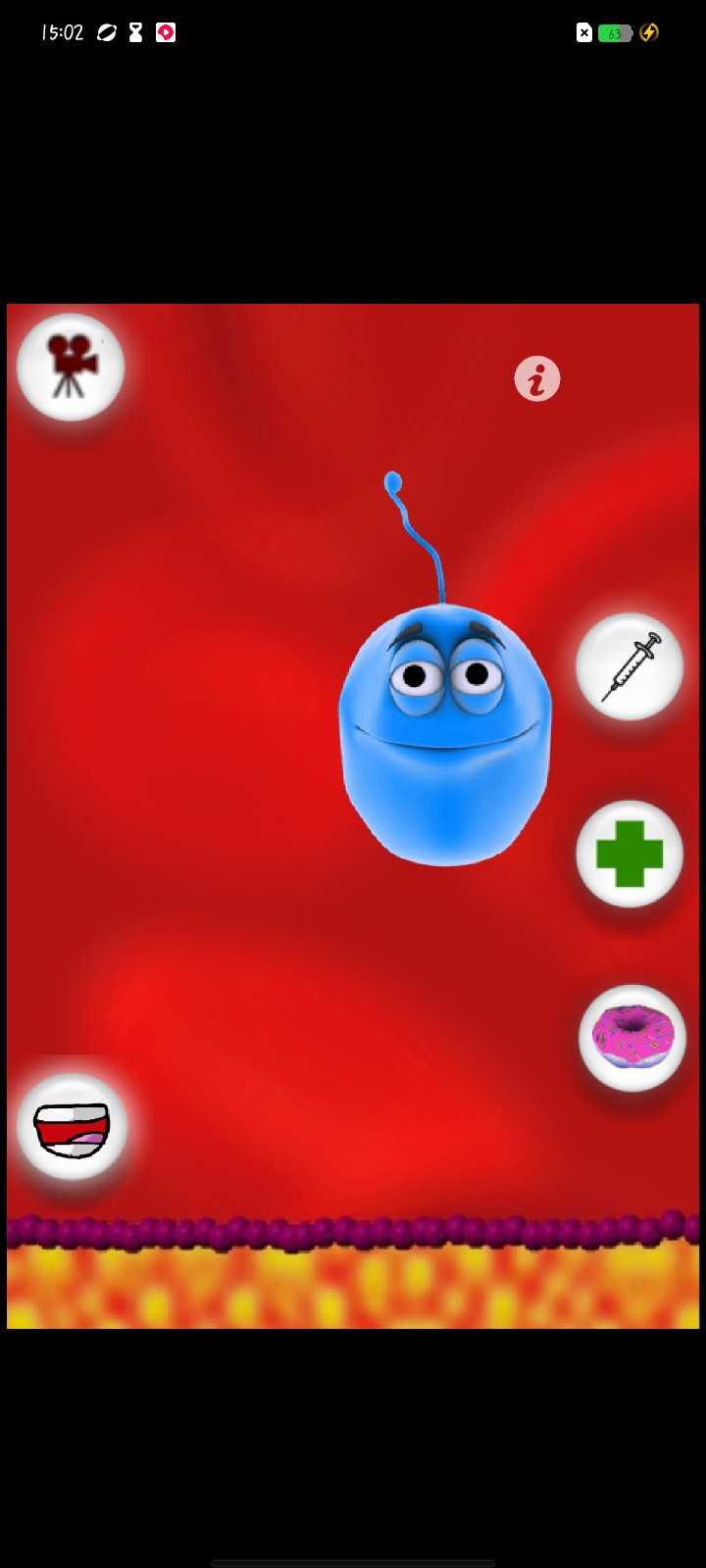Viewport: 706px width, 1568px height.
Task: Select the syringe injection button
Action: (630, 666)
